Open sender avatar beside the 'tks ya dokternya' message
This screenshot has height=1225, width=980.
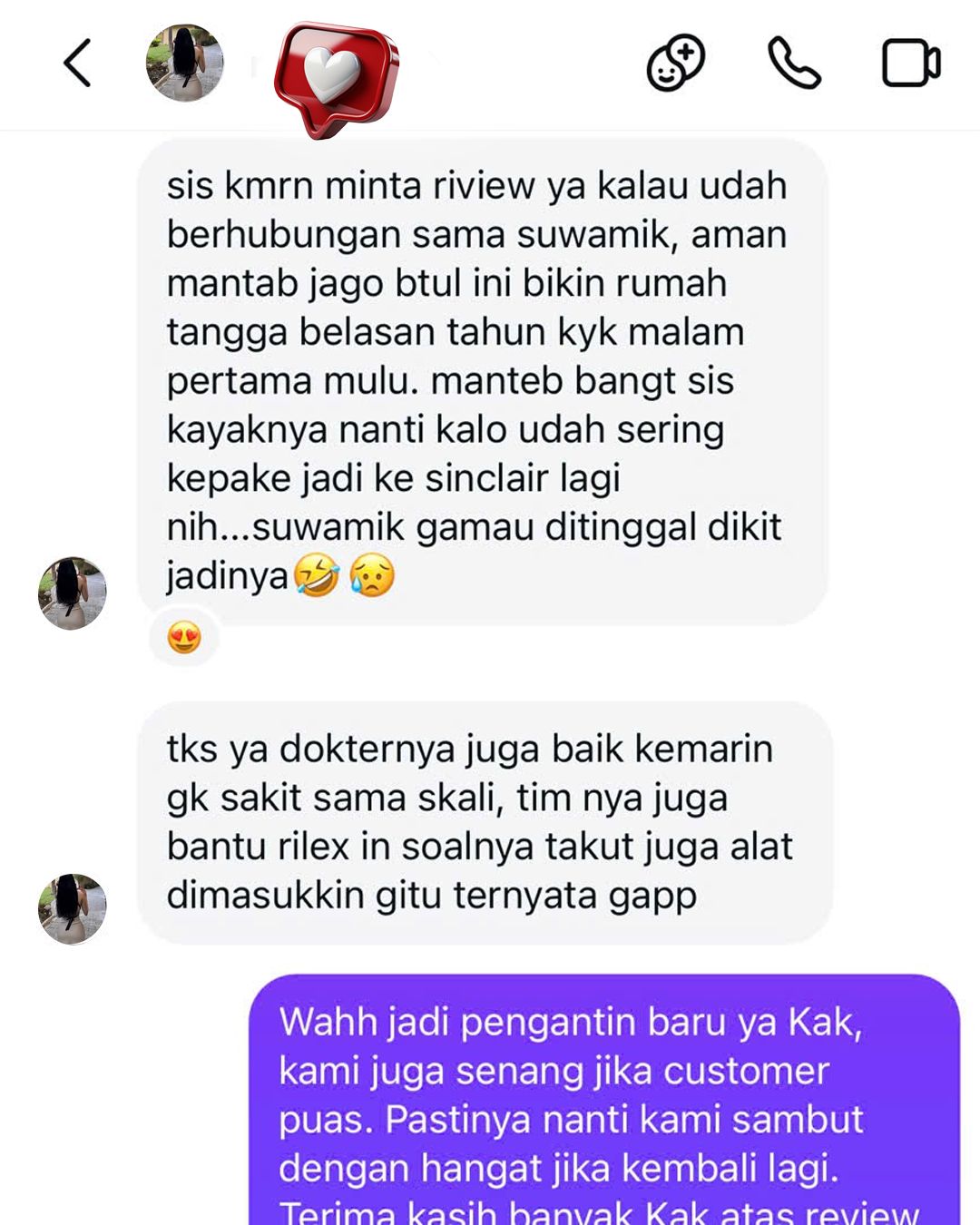pos(73,908)
